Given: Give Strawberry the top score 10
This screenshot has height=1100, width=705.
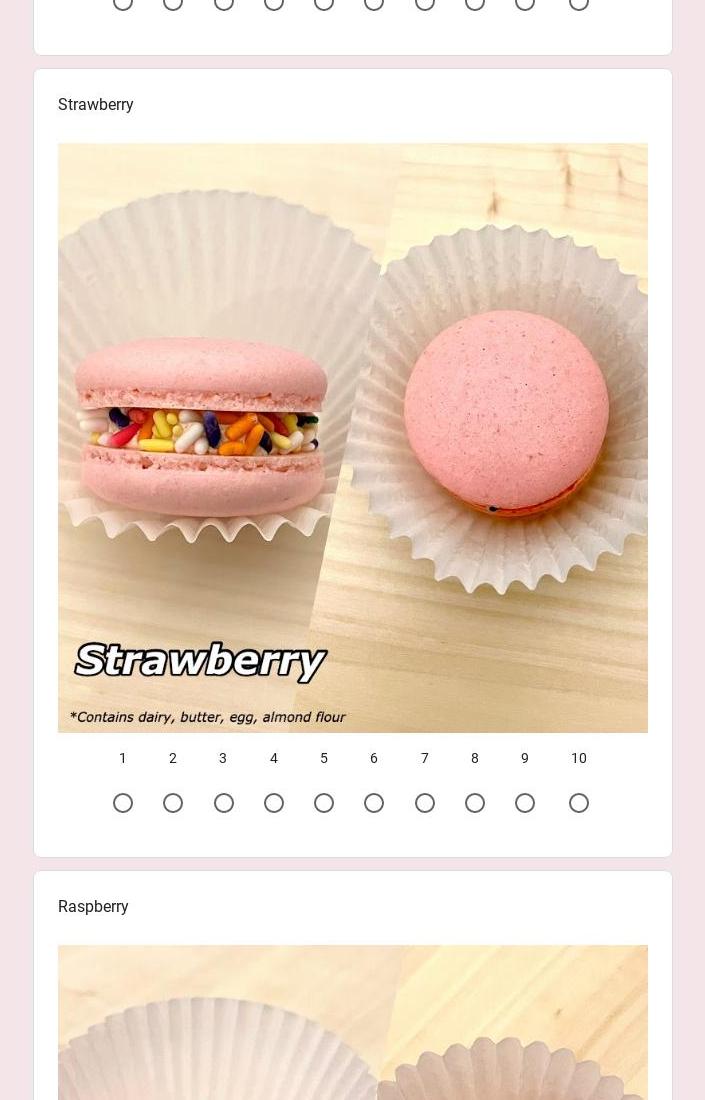Looking at the screenshot, I should (x=579, y=803).
